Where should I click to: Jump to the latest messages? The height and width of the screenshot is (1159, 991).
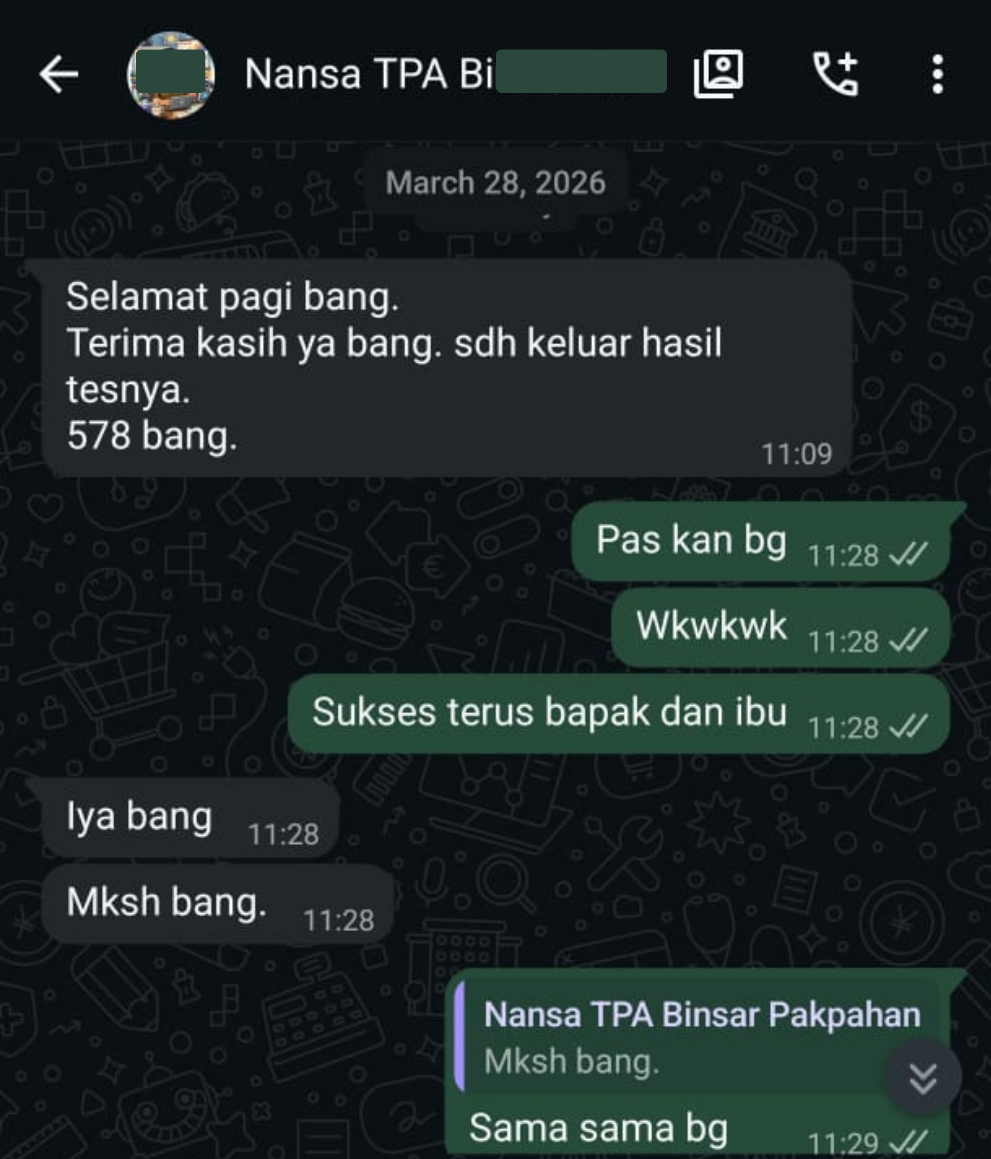pos(922,1077)
